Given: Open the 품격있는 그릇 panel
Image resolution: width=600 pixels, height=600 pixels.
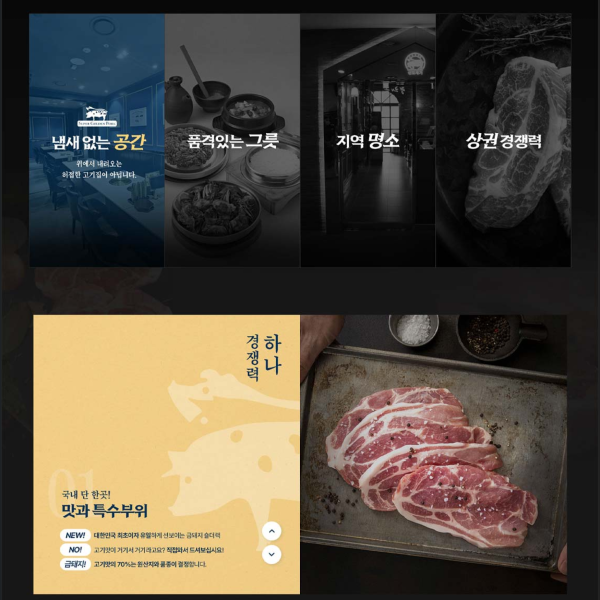Looking at the screenshot, I should tap(232, 141).
